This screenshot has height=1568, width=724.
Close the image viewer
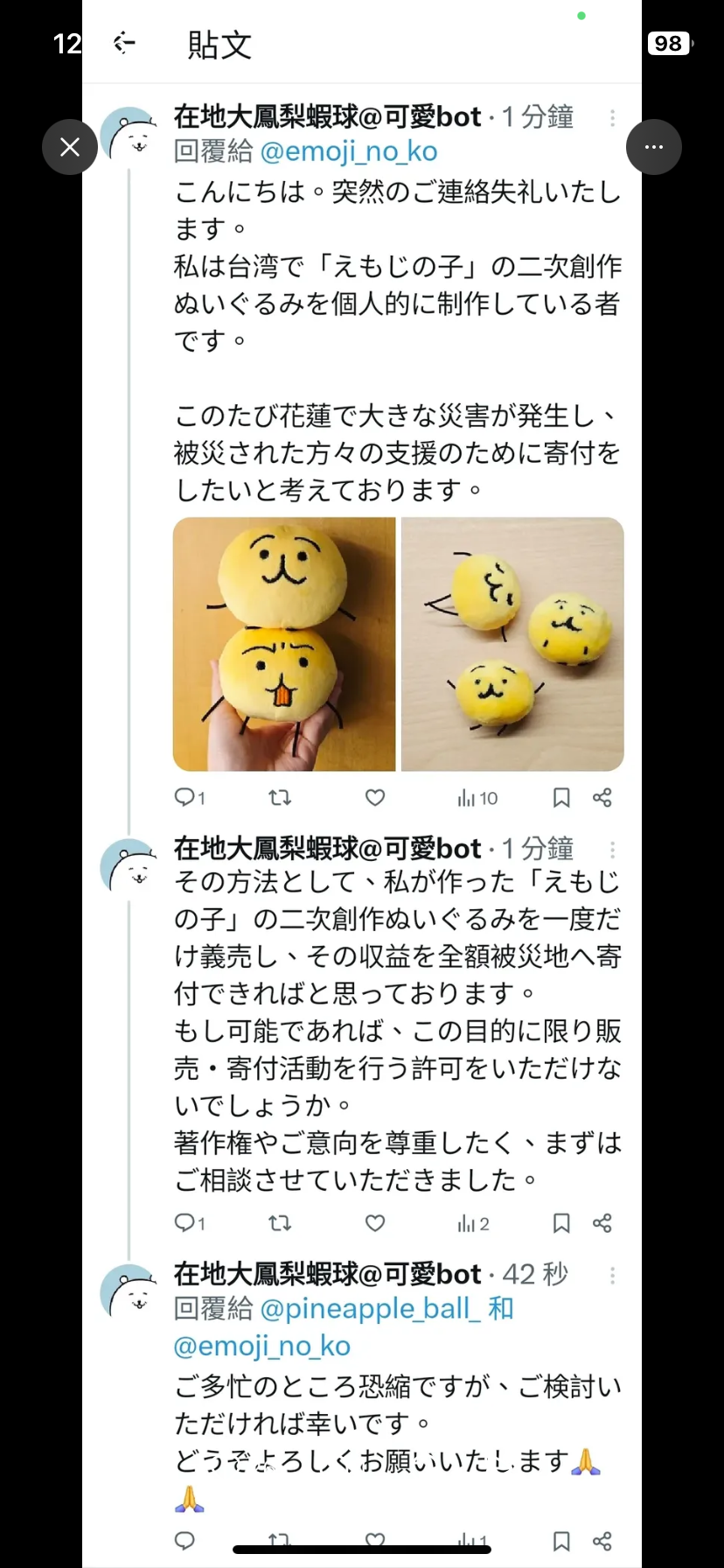(x=70, y=147)
